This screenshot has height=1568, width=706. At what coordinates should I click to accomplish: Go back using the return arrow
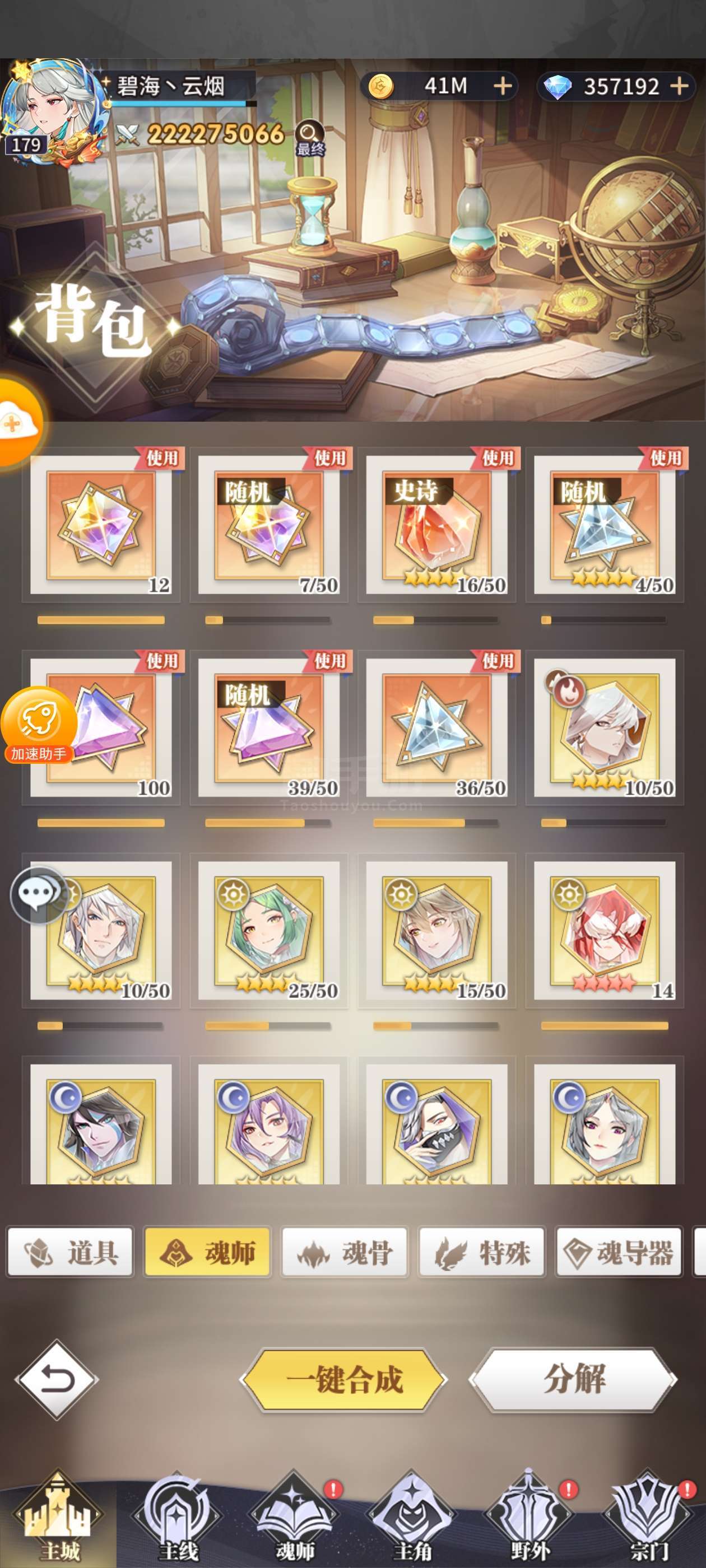[57, 1380]
